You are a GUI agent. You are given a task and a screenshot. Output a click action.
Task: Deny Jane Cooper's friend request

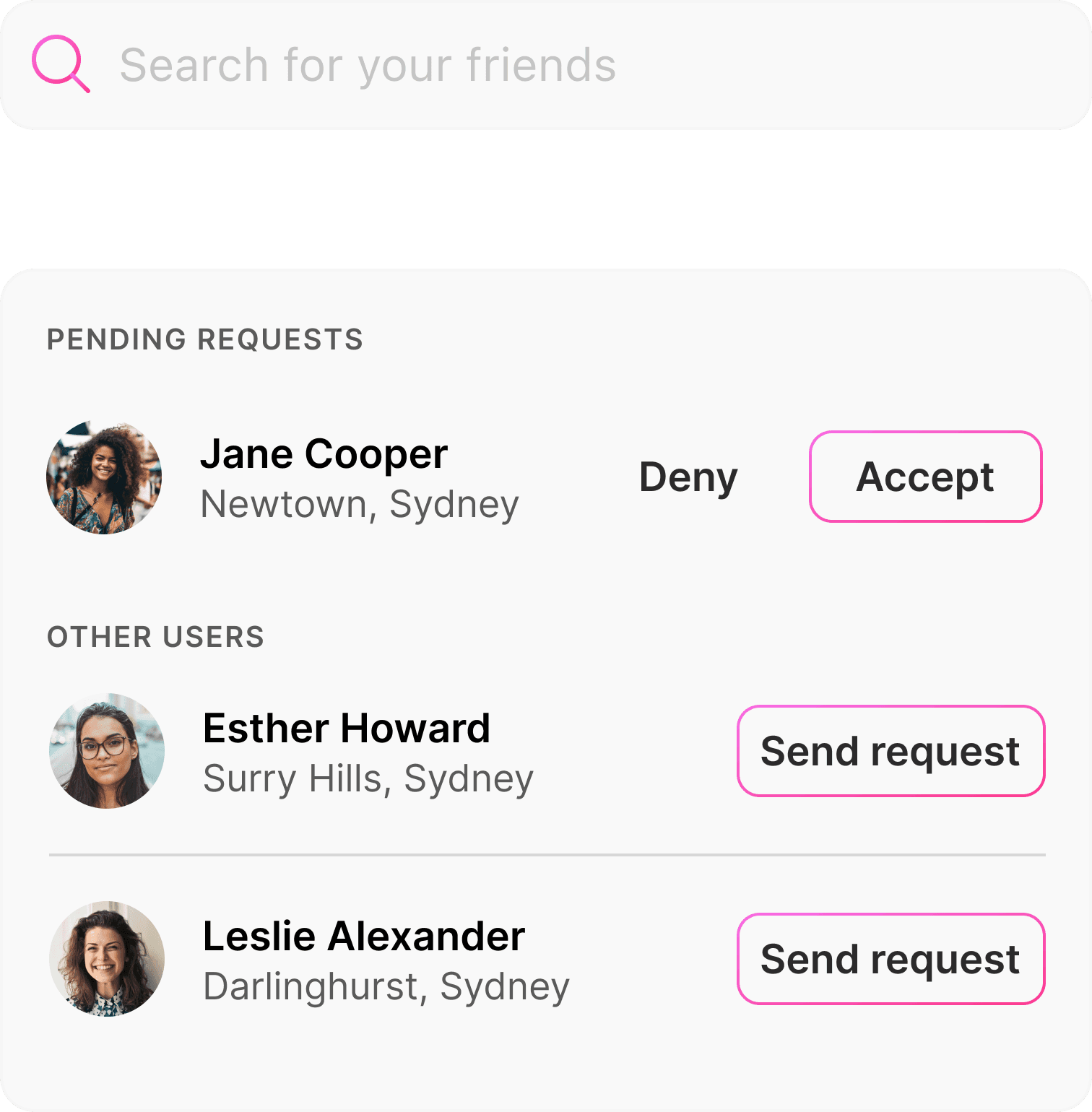(688, 477)
